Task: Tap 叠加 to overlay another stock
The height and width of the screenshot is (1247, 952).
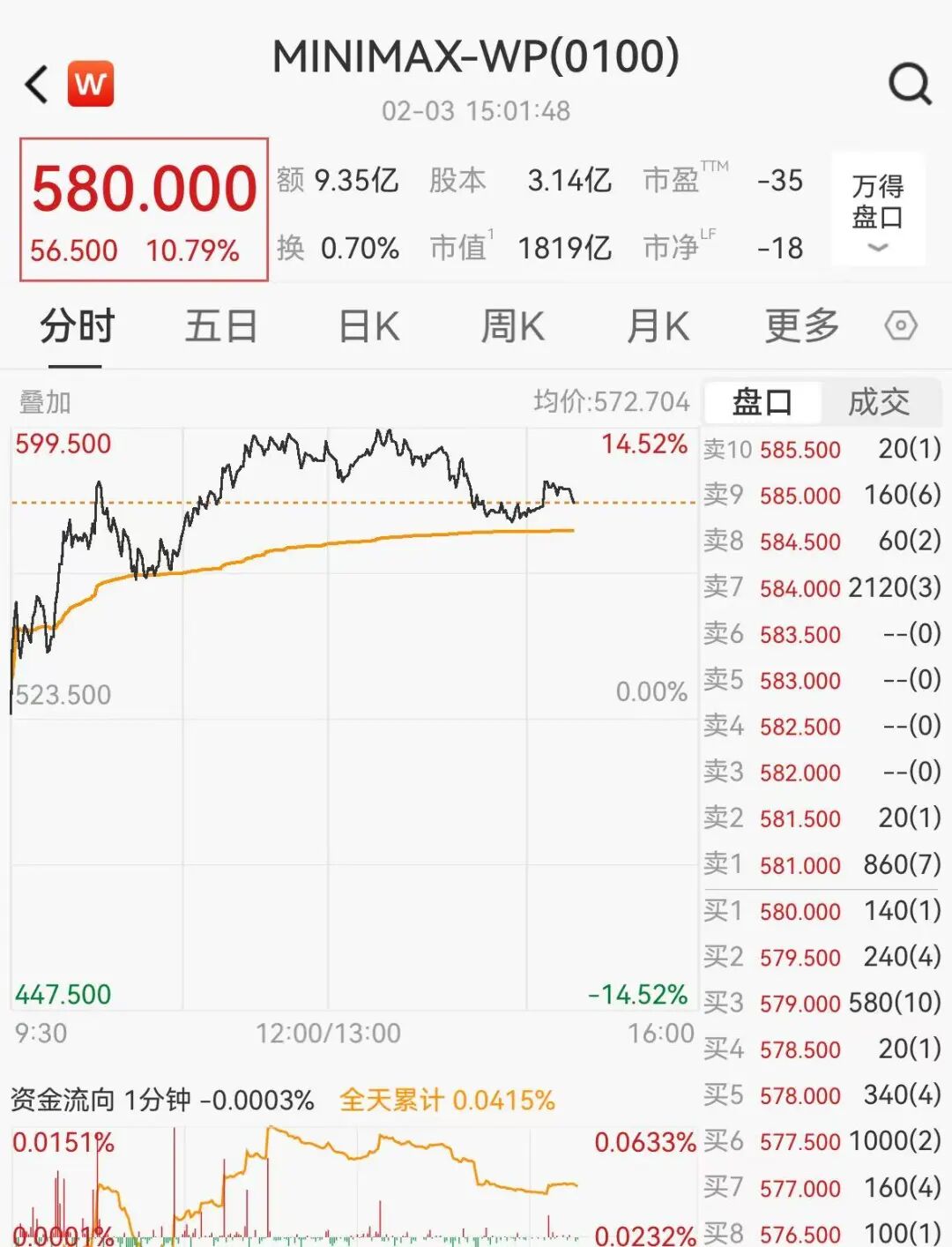Action: [x=45, y=402]
